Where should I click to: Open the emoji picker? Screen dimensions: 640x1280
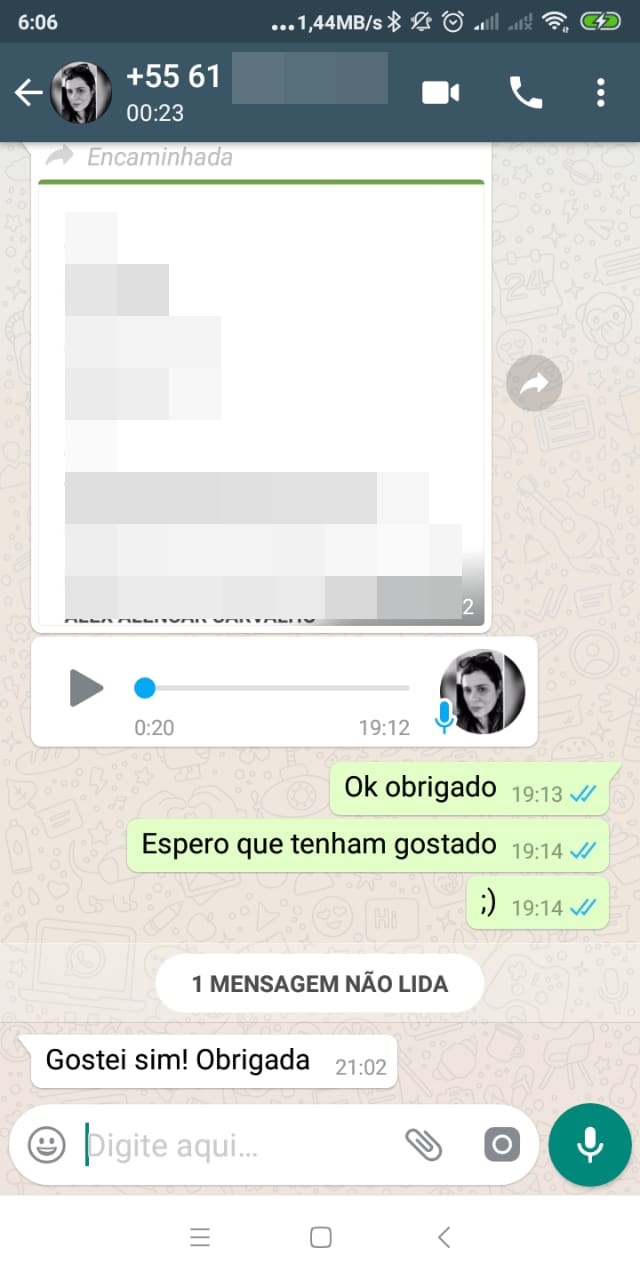(x=46, y=1144)
